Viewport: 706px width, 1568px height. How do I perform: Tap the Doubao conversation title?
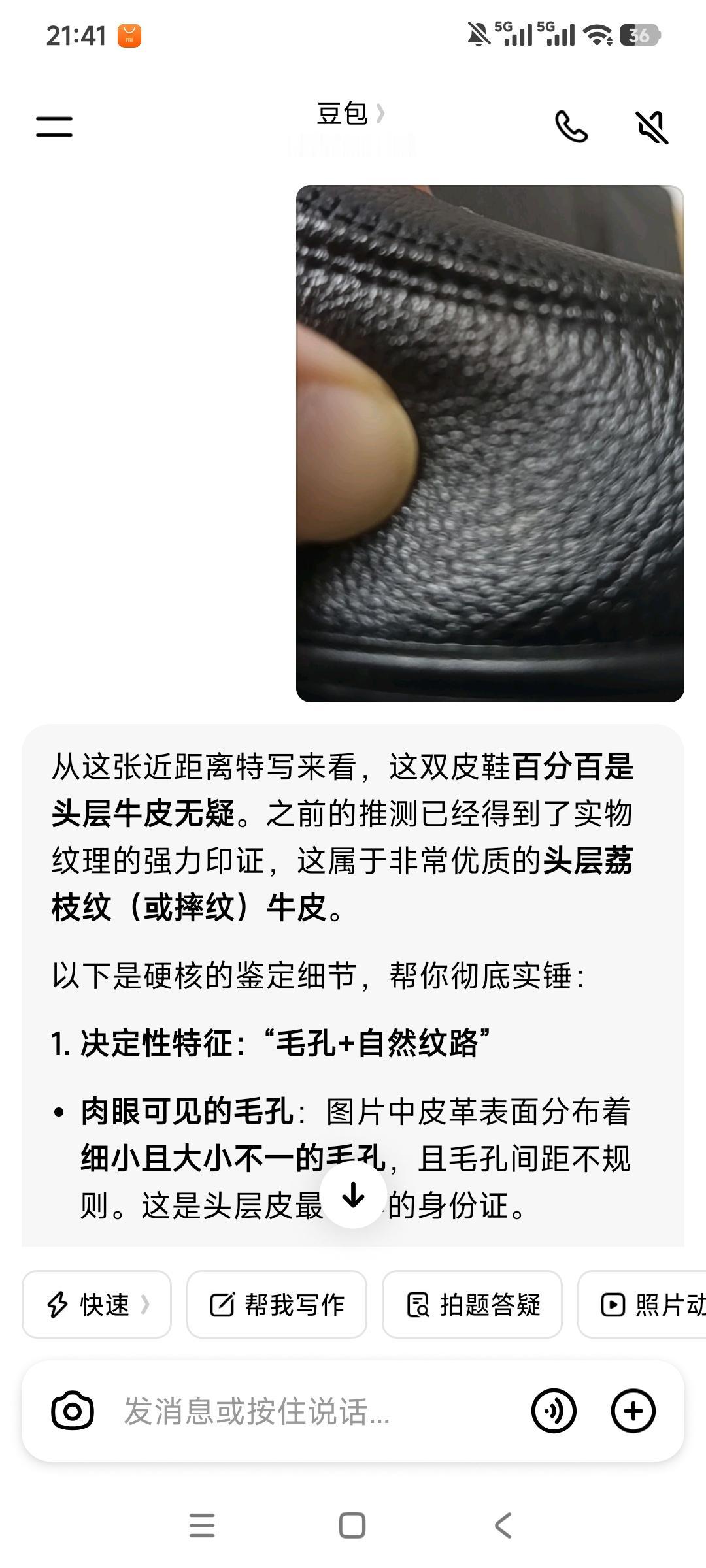pyautogui.click(x=340, y=114)
